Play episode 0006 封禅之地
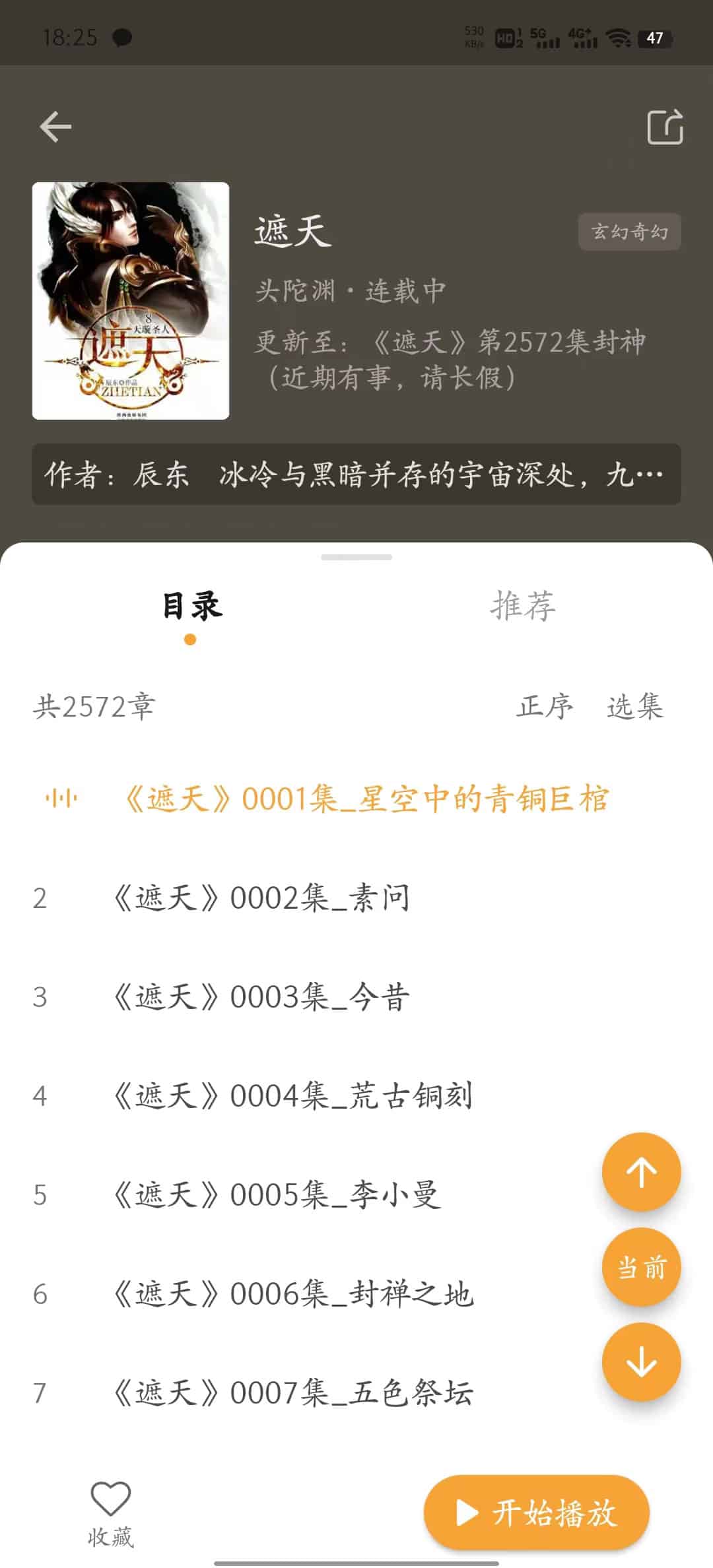Screen dimensions: 713x1568 click(292, 1294)
